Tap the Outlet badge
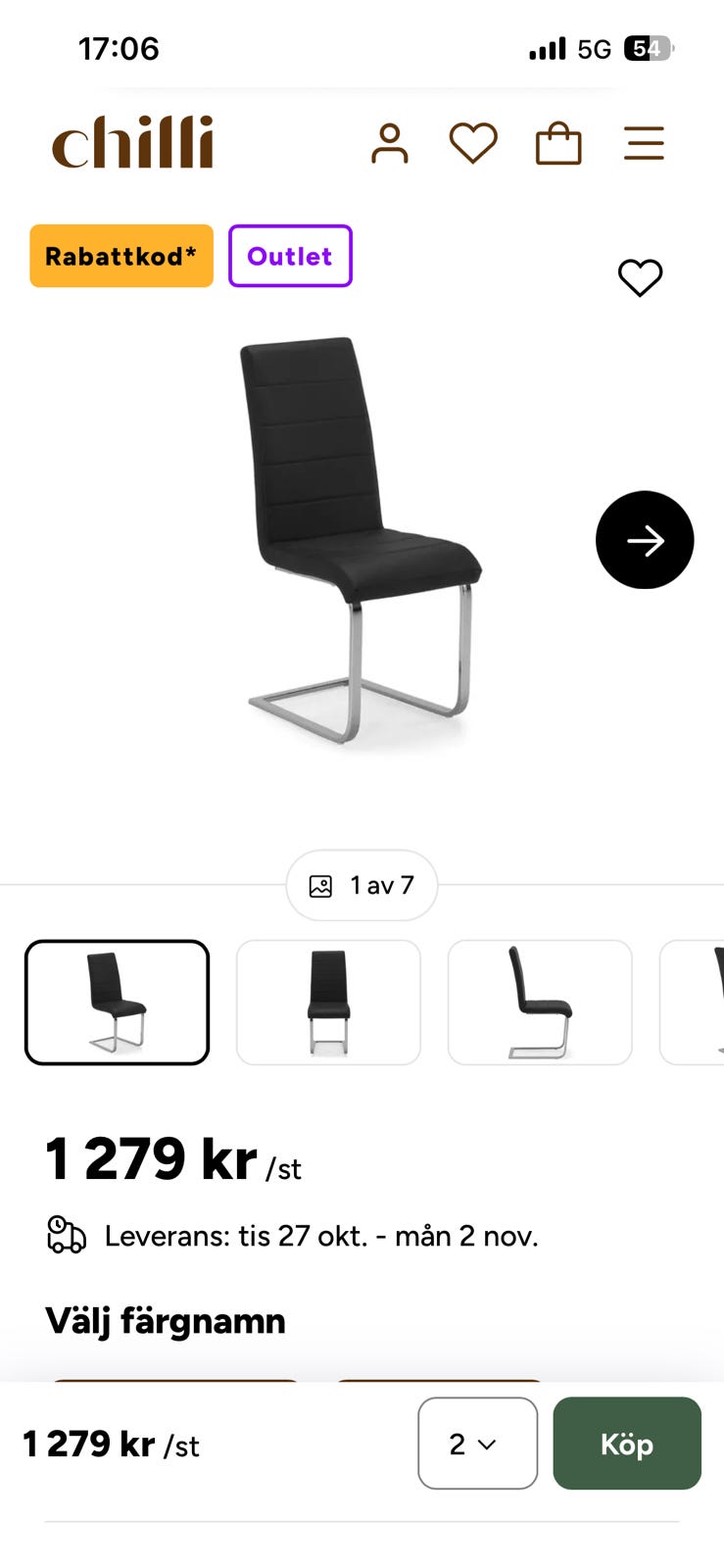The image size is (724, 1568). tap(290, 256)
